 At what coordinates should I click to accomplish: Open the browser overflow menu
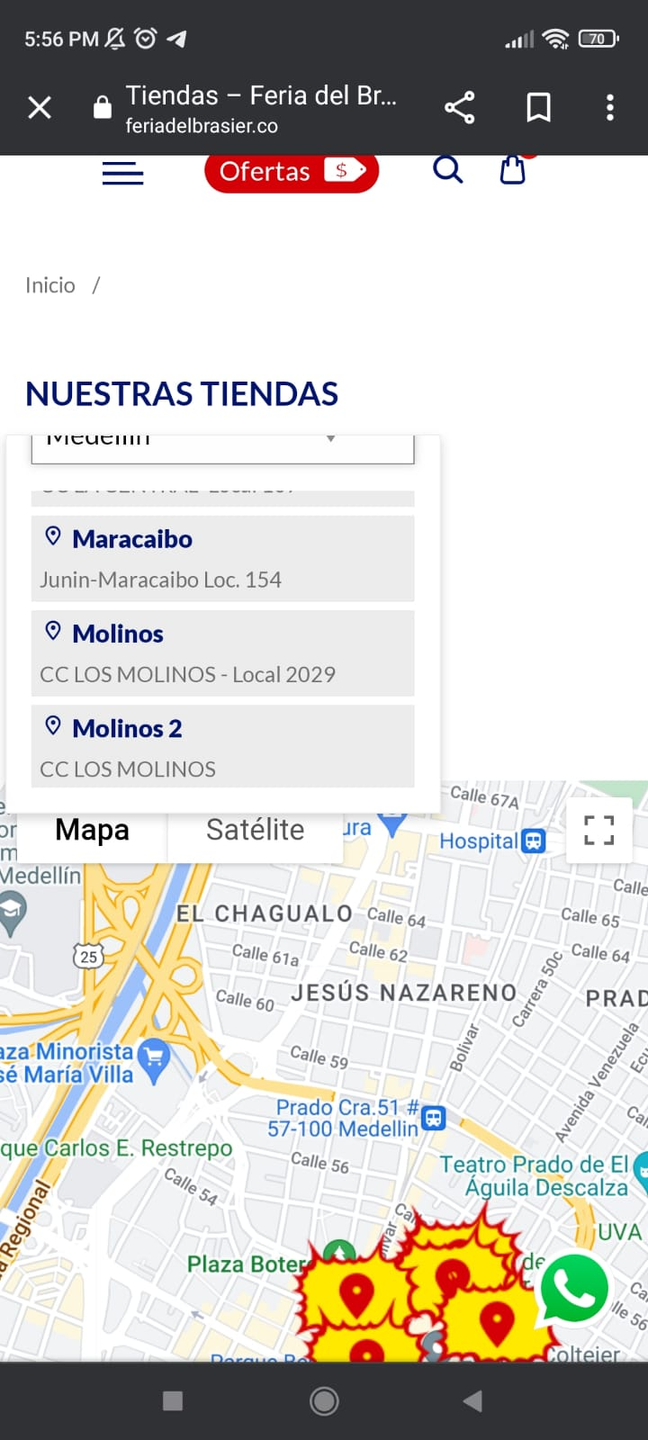click(610, 108)
